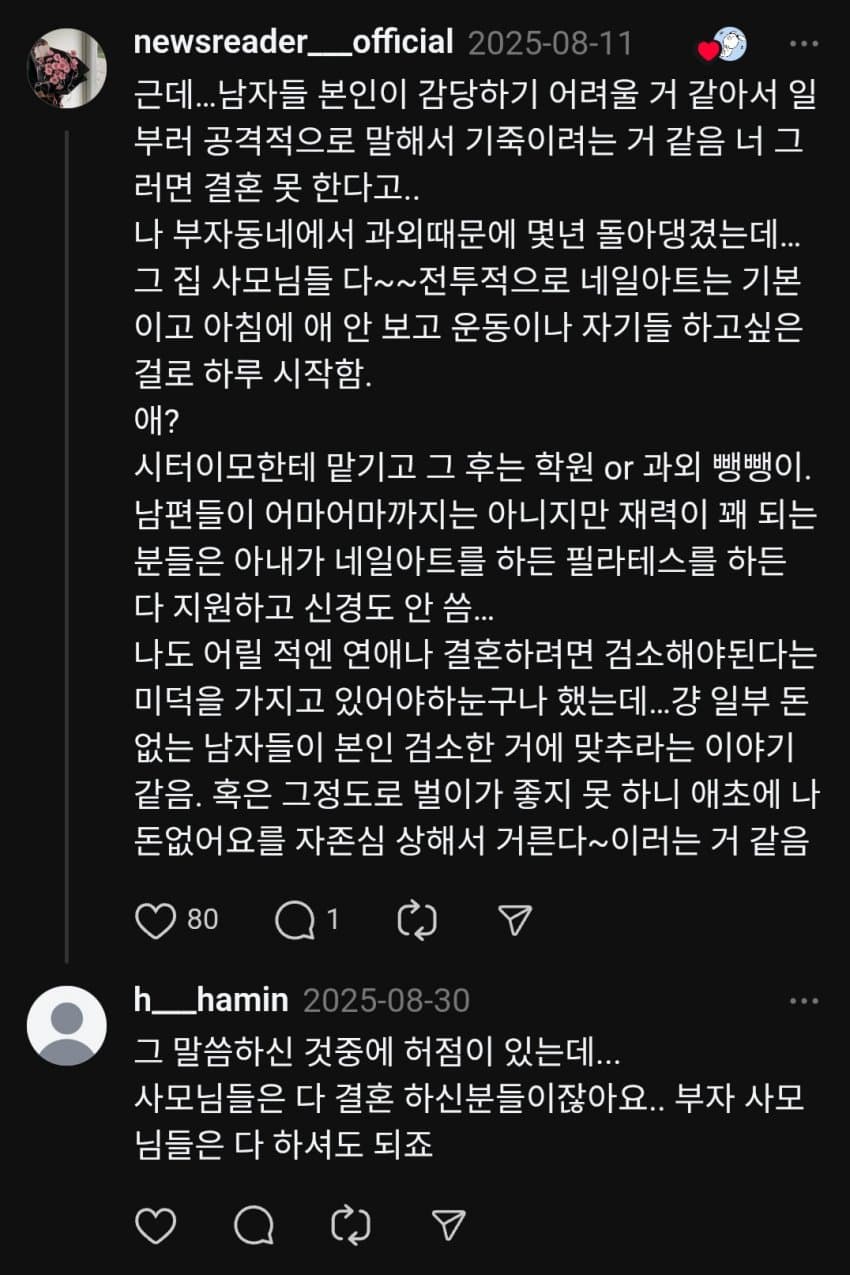Image resolution: width=850 pixels, height=1275 pixels.
Task: Open more options on h___hamin's reply
Action: (803, 1001)
